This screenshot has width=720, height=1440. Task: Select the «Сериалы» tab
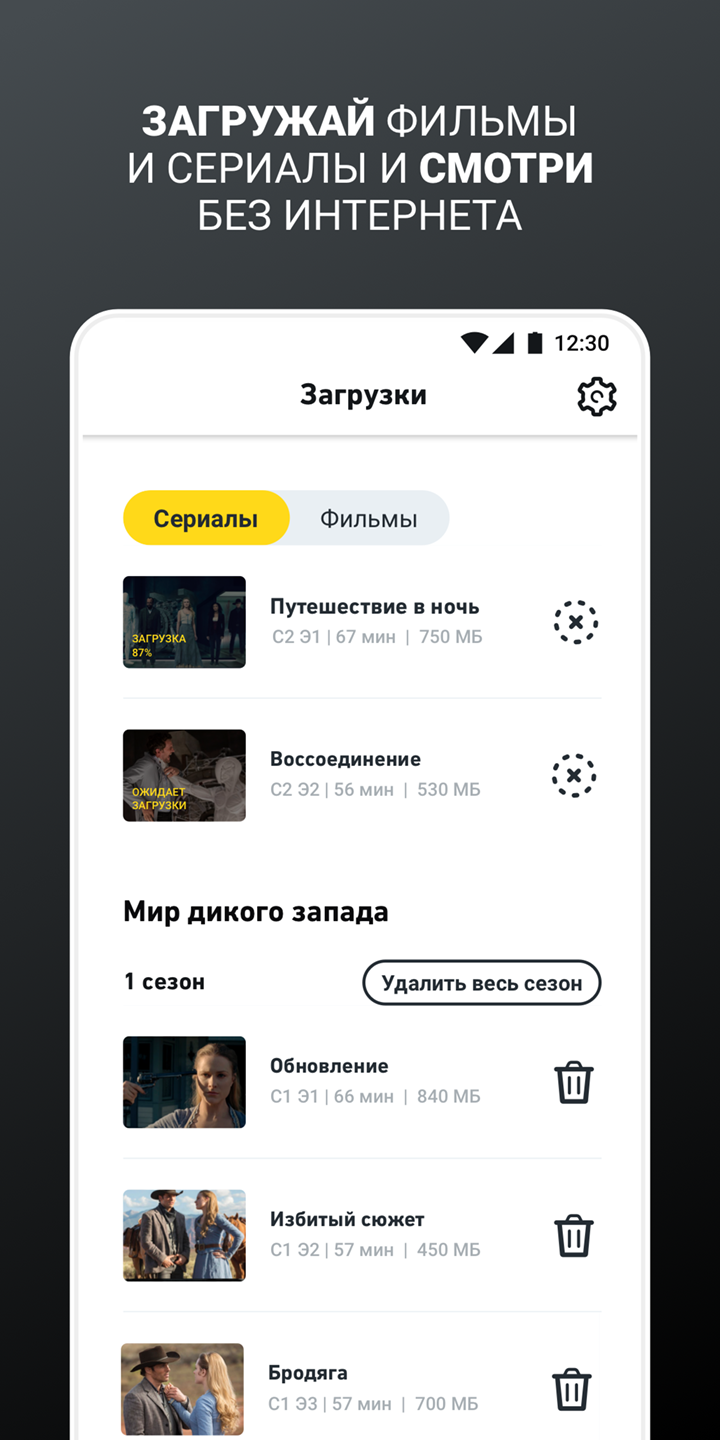point(206,518)
